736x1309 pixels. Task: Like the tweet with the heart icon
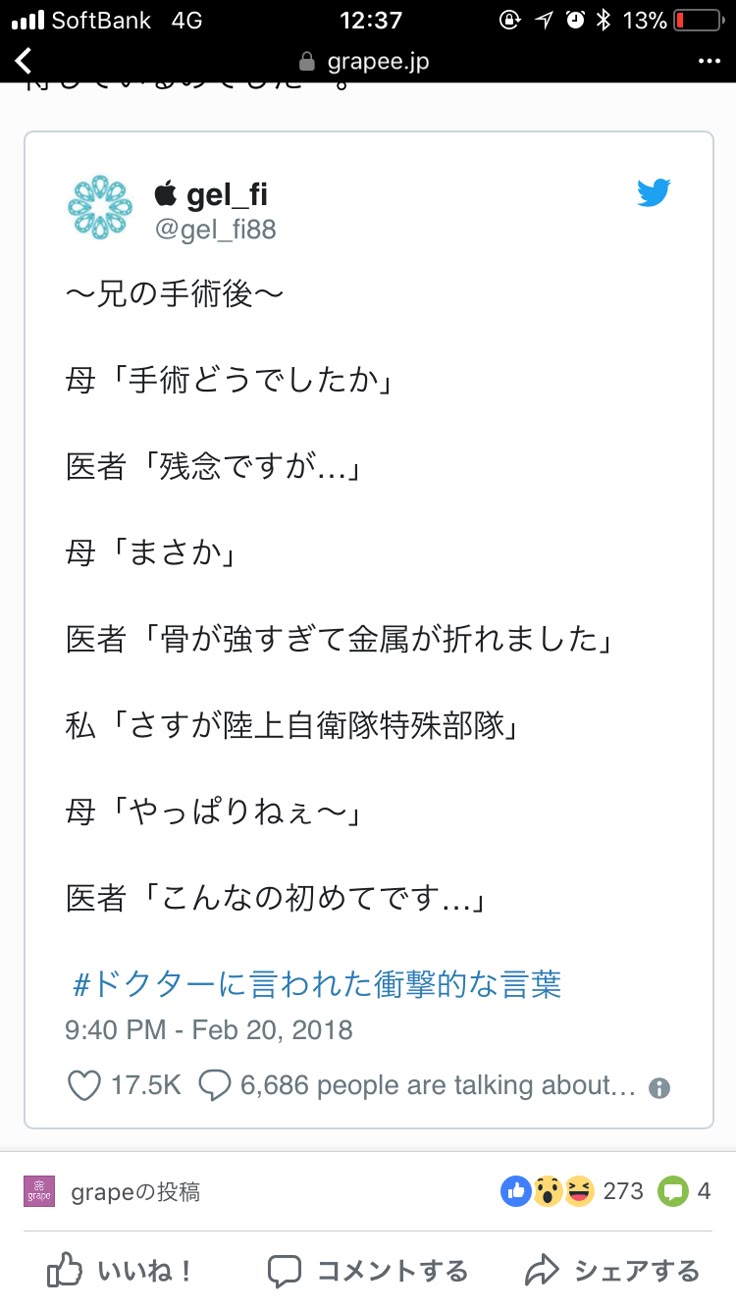(84, 1085)
